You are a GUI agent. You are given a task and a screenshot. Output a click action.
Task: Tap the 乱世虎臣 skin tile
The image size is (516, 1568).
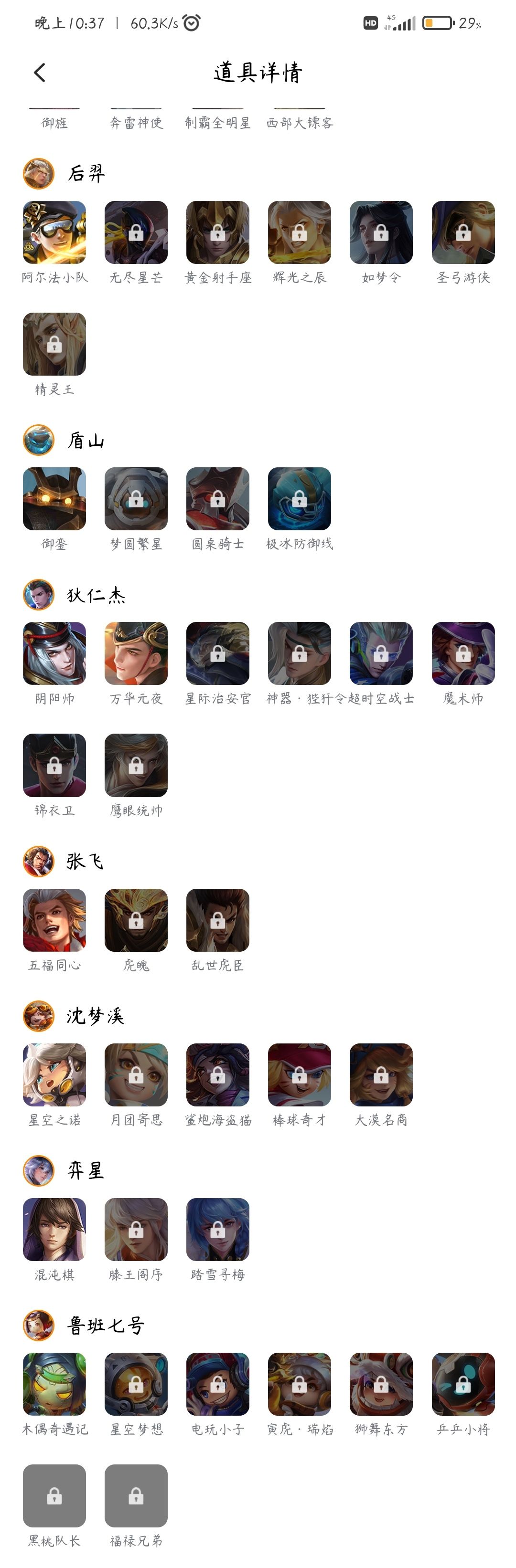point(217,920)
